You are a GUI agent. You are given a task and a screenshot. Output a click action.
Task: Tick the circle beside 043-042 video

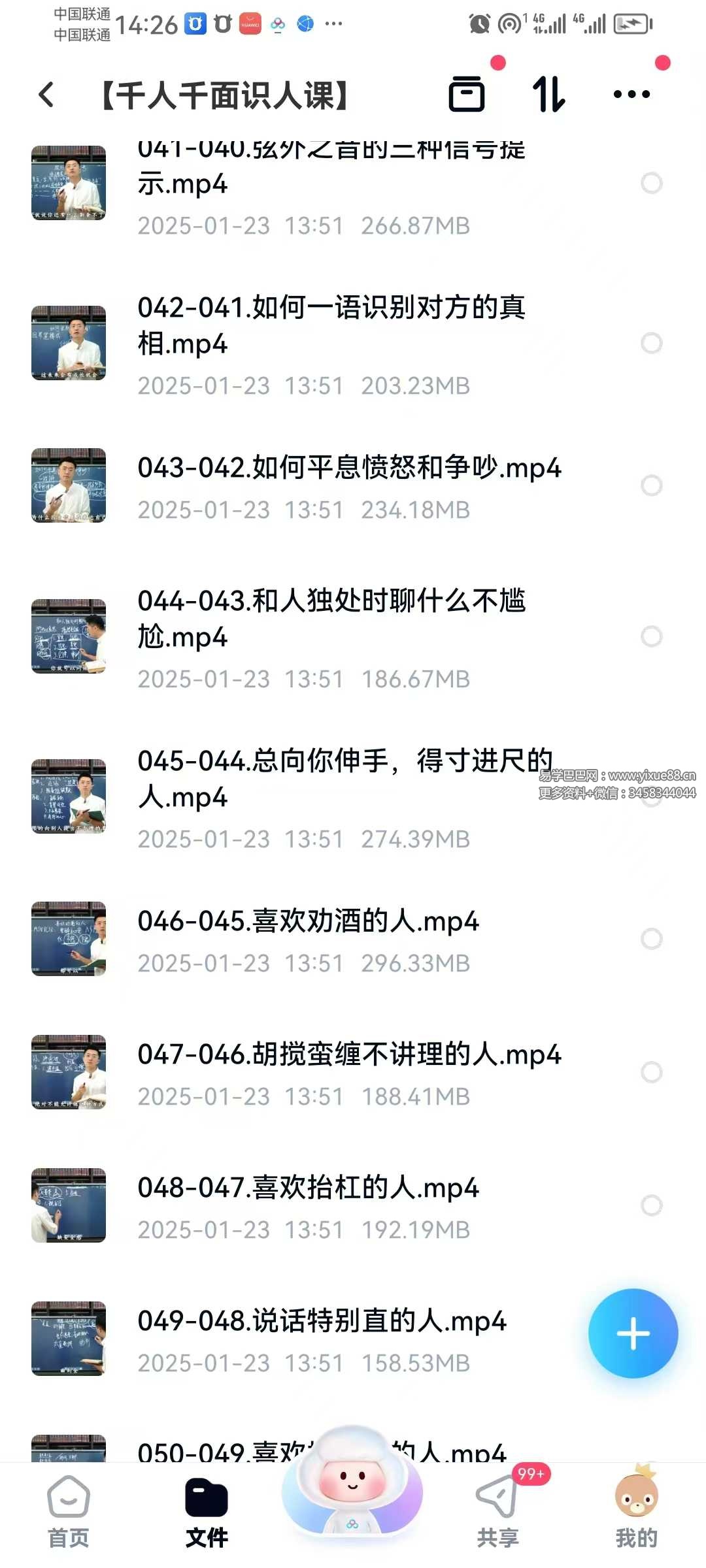point(652,485)
